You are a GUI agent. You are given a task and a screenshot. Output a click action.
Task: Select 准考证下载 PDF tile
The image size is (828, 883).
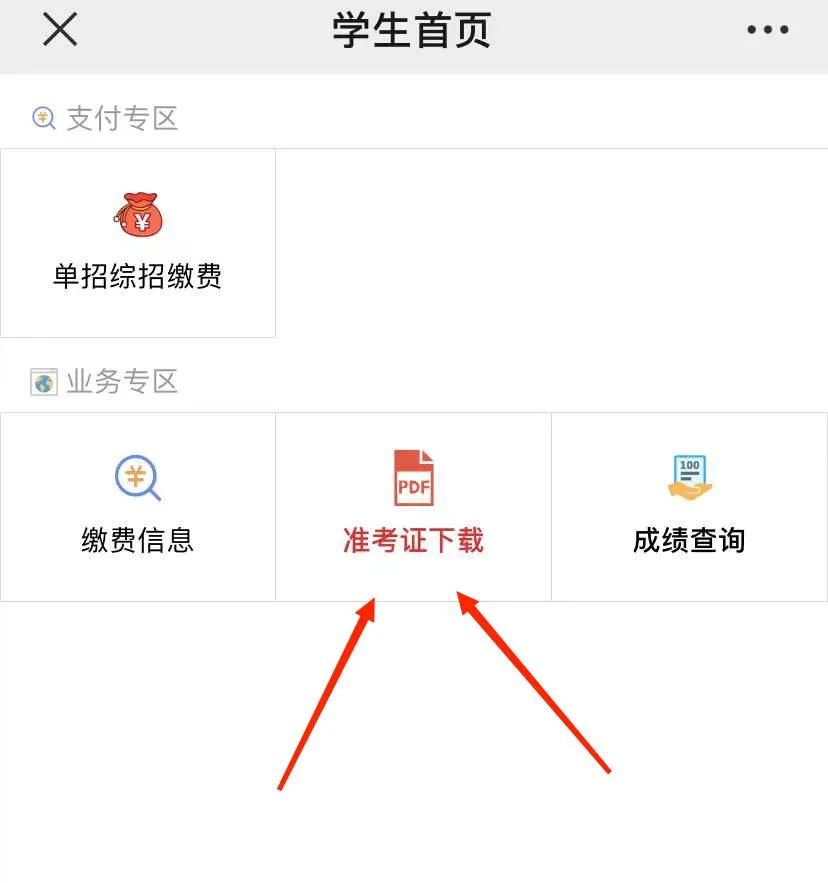click(413, 507)
